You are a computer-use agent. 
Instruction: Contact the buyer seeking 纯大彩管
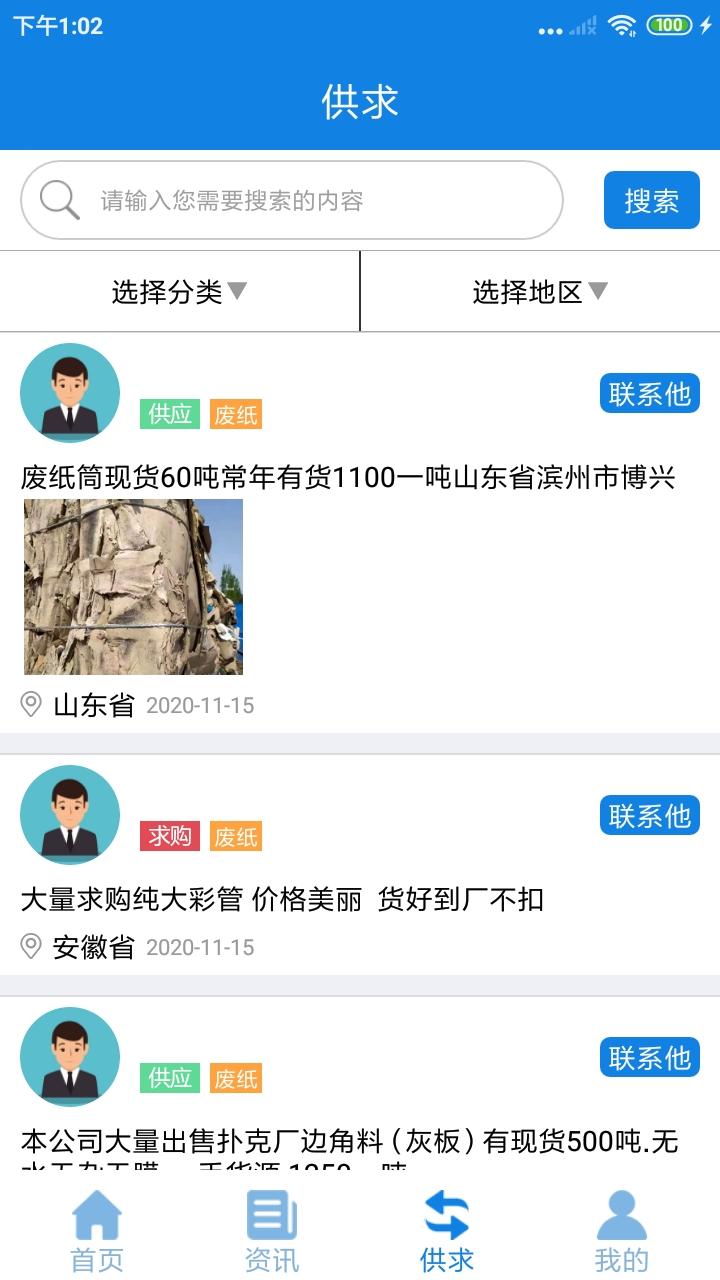click(649, 816)
